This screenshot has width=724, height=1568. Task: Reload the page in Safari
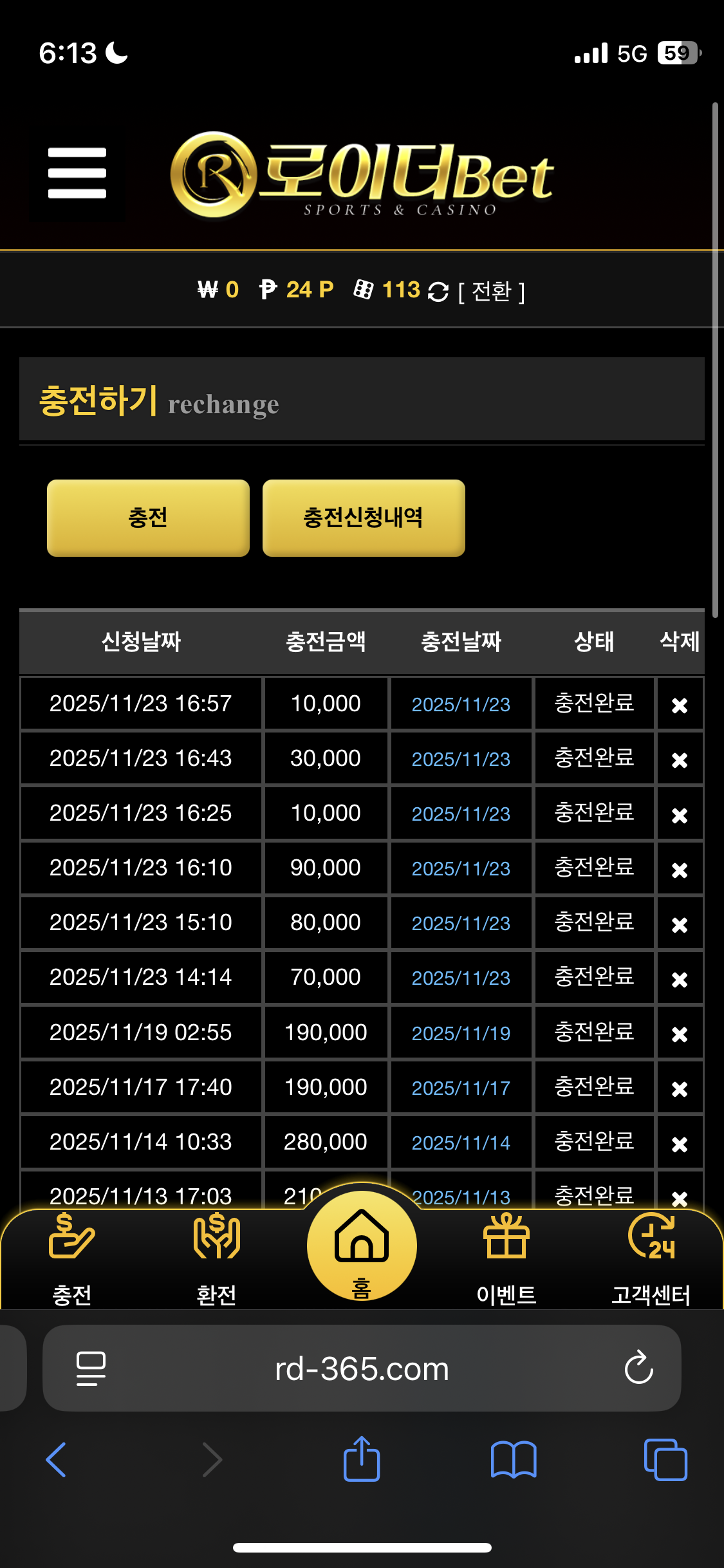(638, 1367)
